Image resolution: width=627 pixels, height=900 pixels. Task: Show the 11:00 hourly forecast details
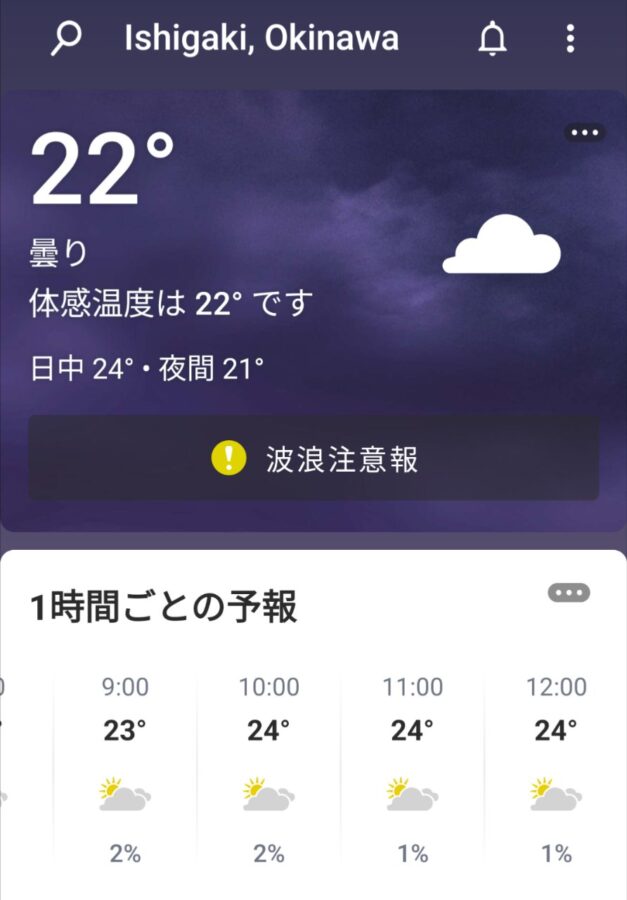412,768
